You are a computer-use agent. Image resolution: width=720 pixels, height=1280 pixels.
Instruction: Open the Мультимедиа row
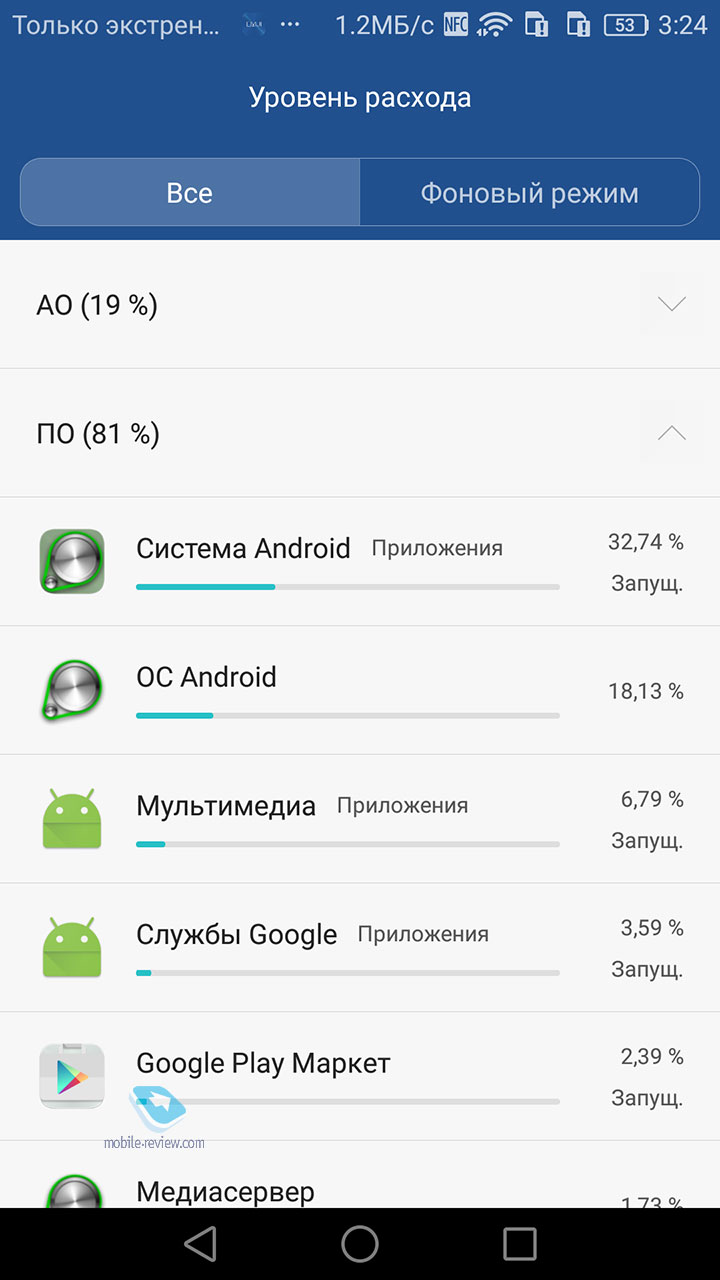(360, 819)
